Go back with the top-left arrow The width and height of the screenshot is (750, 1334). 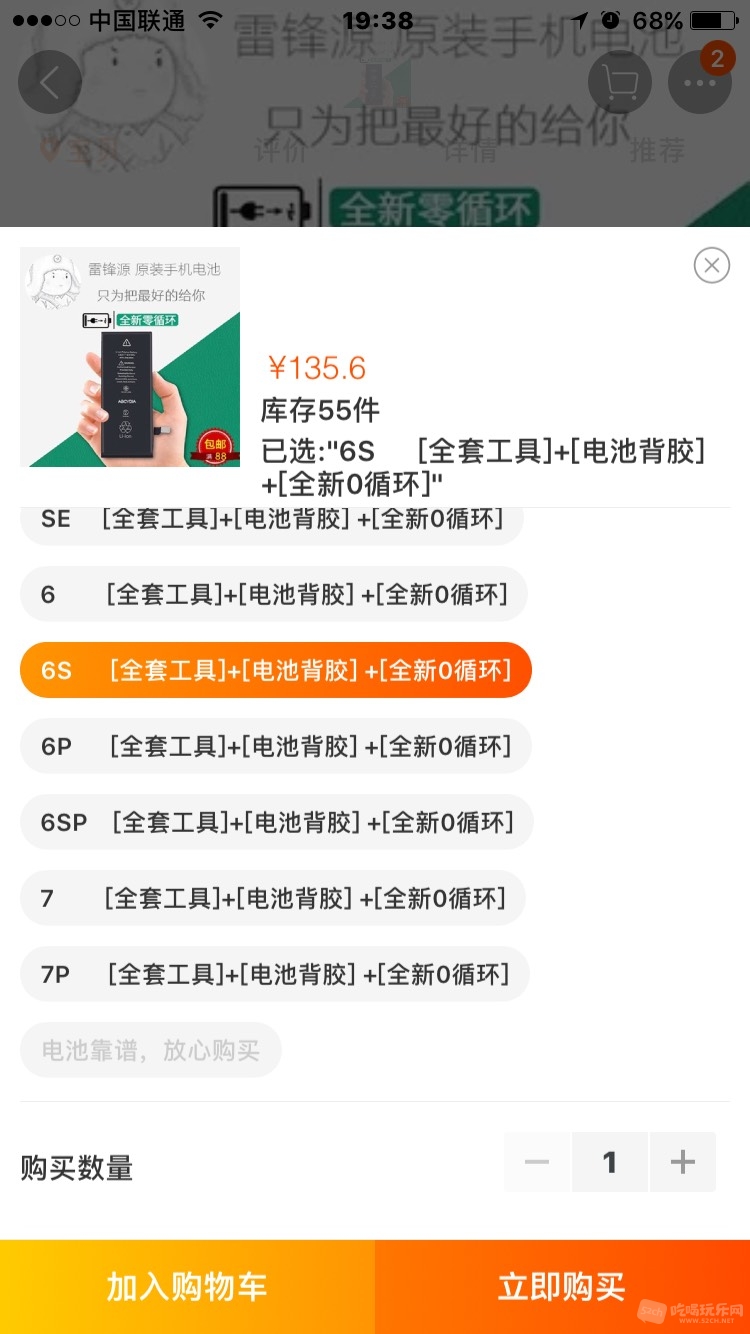49,82
